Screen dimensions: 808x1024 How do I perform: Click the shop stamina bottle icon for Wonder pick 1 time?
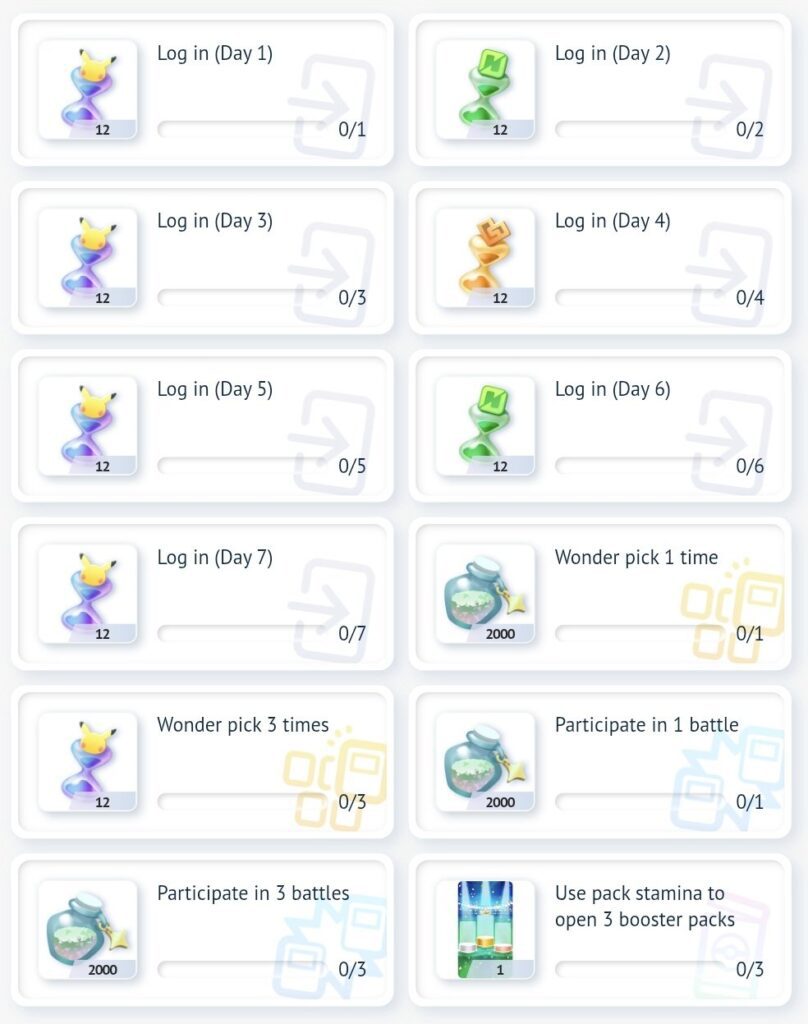(487, 595)
